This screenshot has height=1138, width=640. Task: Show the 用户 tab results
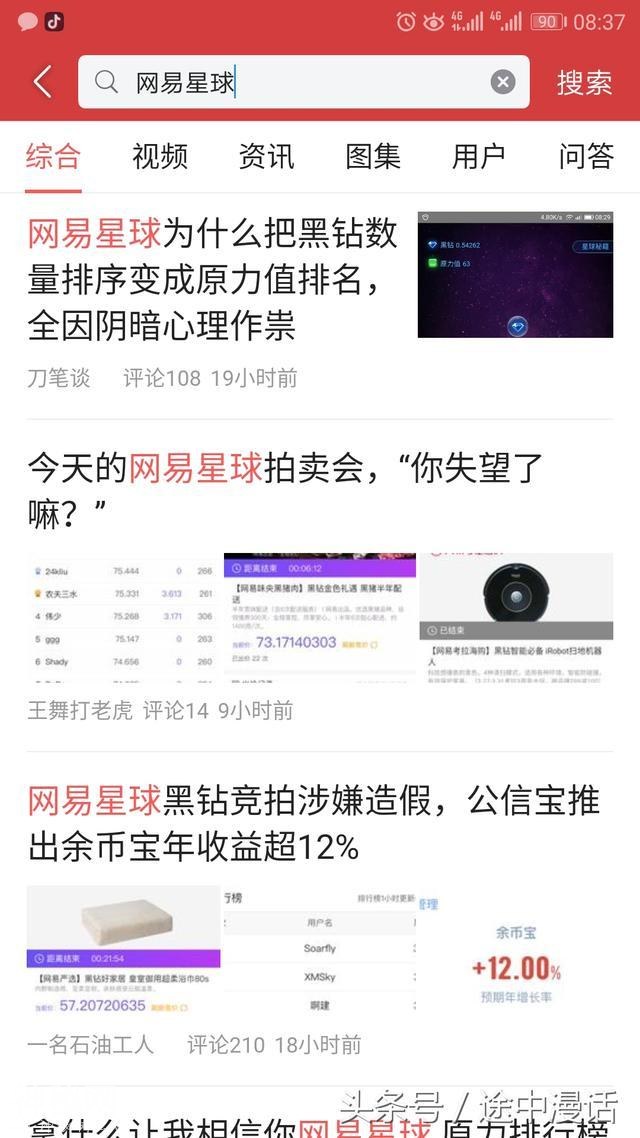point(479,156)
